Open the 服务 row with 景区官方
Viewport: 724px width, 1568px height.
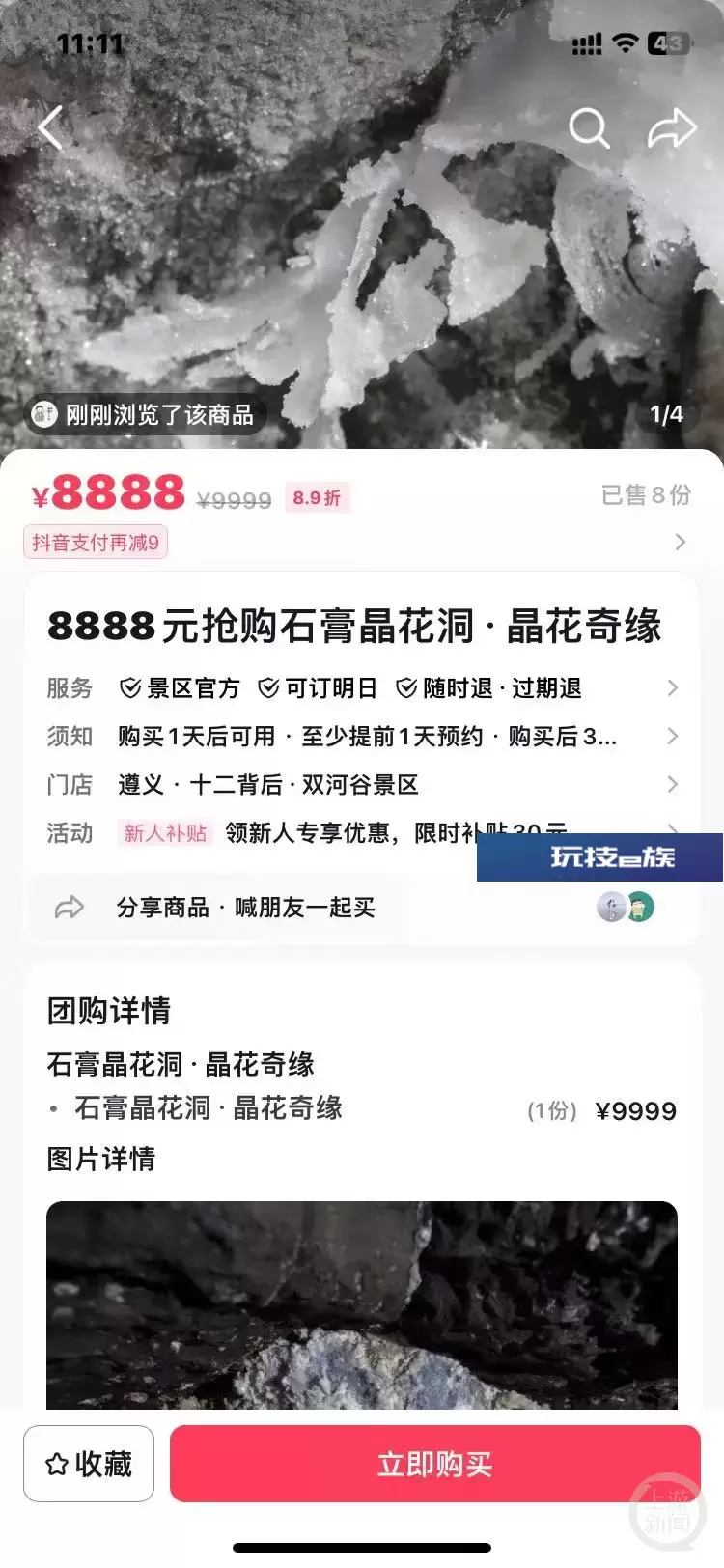pos(362,687)
